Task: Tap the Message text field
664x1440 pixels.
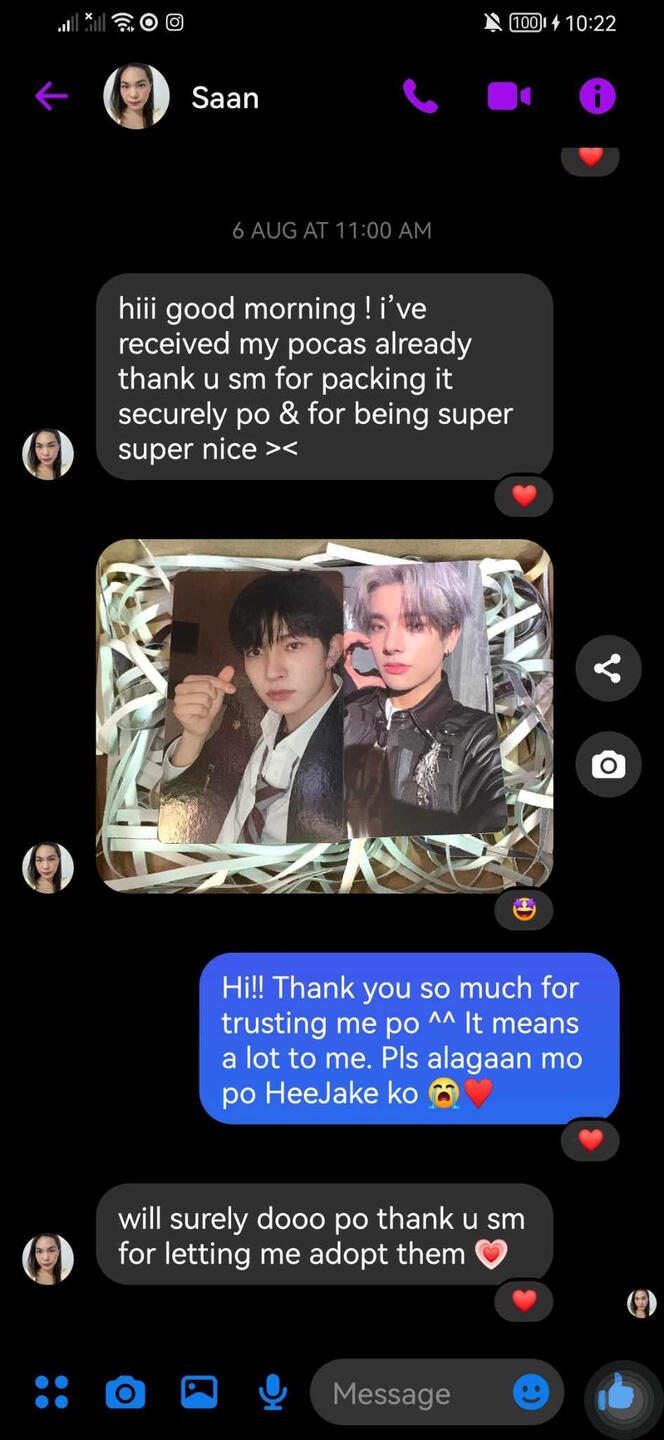Action: 410,1393
